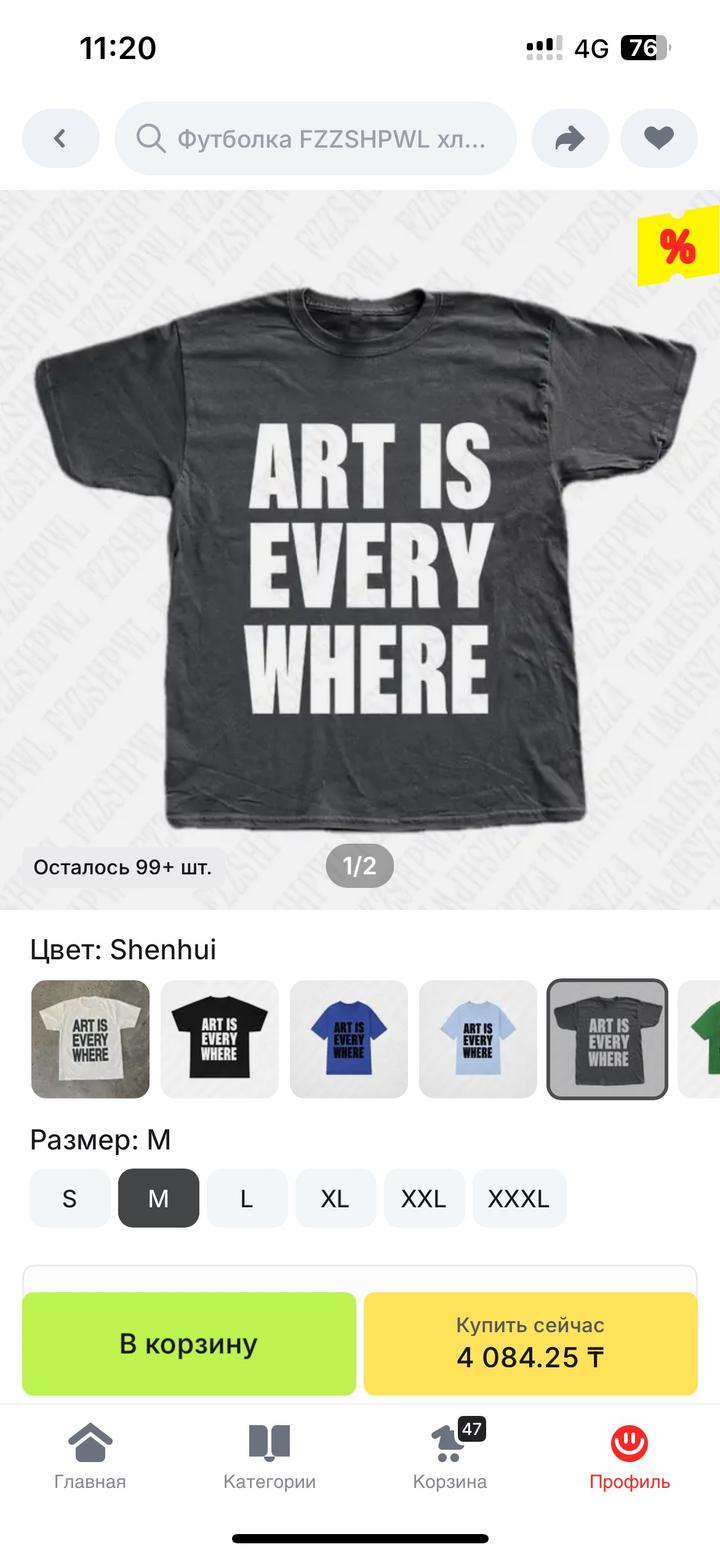Screen dimensions: 720x1558
Task: Select size S
Action: (x=70, y=1198)
